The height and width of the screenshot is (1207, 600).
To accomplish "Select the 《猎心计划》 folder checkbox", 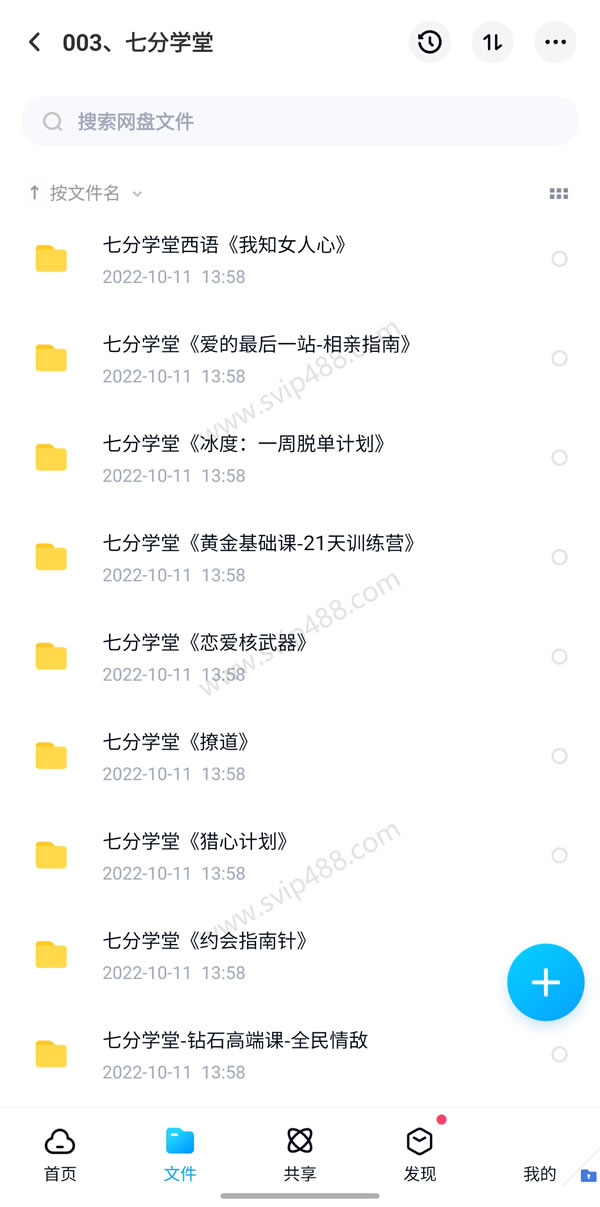I will click(x=560, y=856).
